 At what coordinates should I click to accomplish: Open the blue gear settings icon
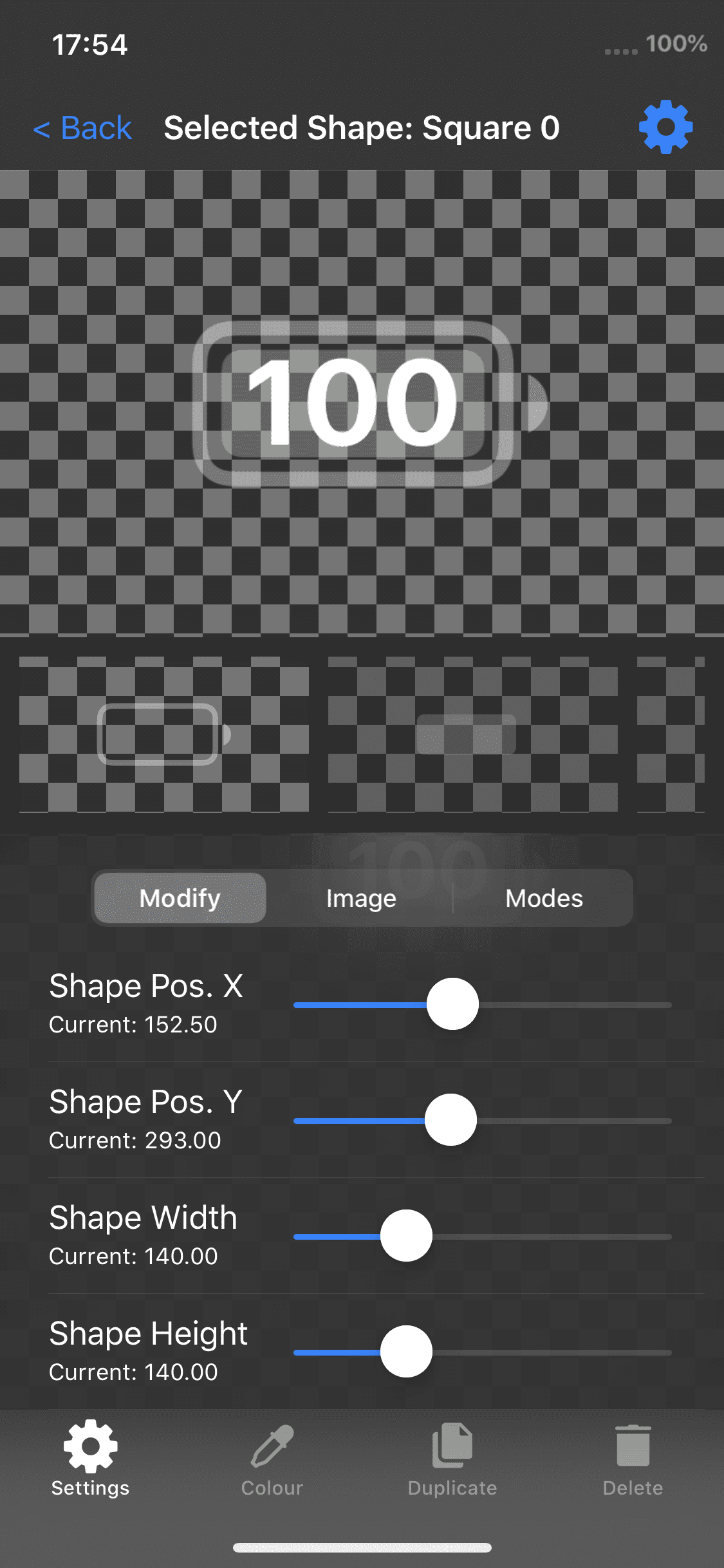(665, 127)
